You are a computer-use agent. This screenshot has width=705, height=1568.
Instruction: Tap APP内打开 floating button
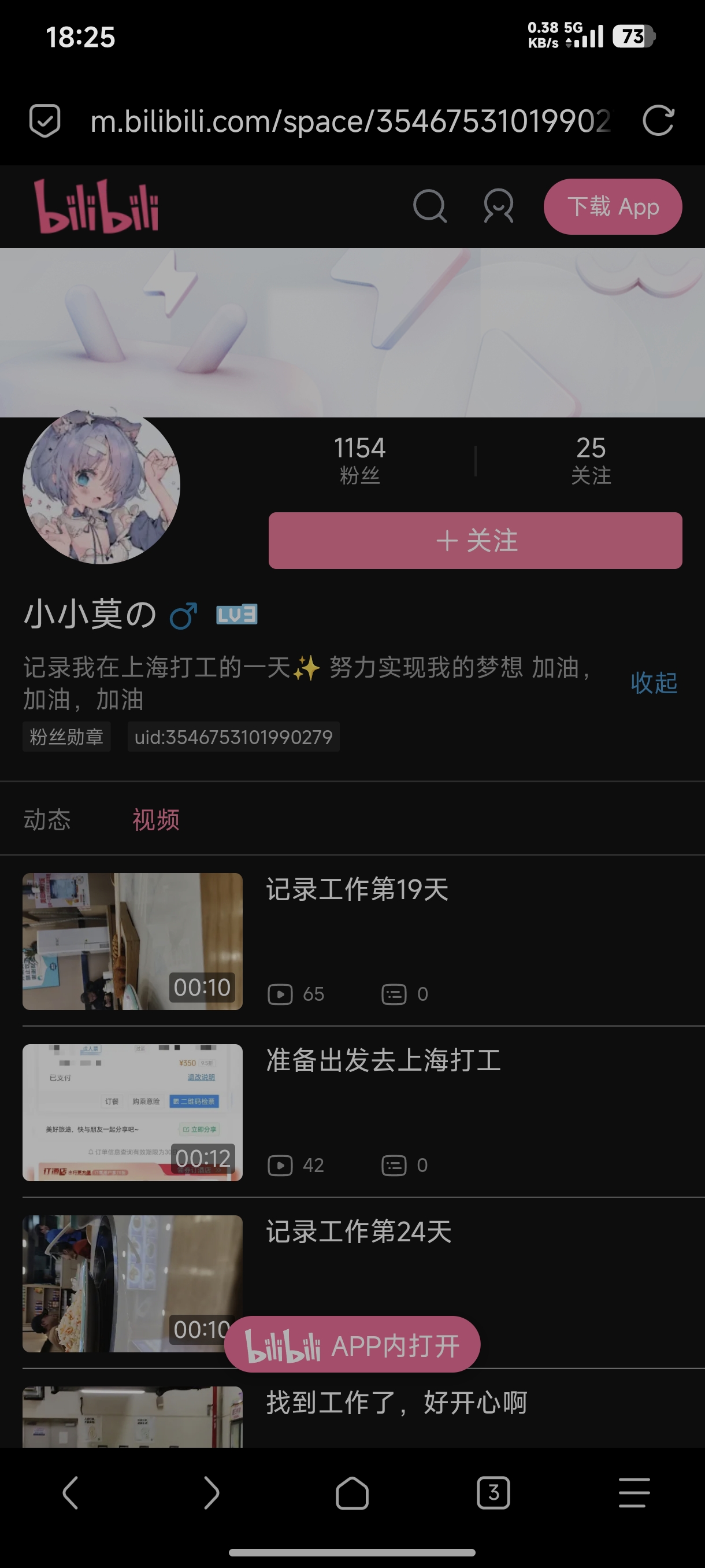tap(352, 1345)
